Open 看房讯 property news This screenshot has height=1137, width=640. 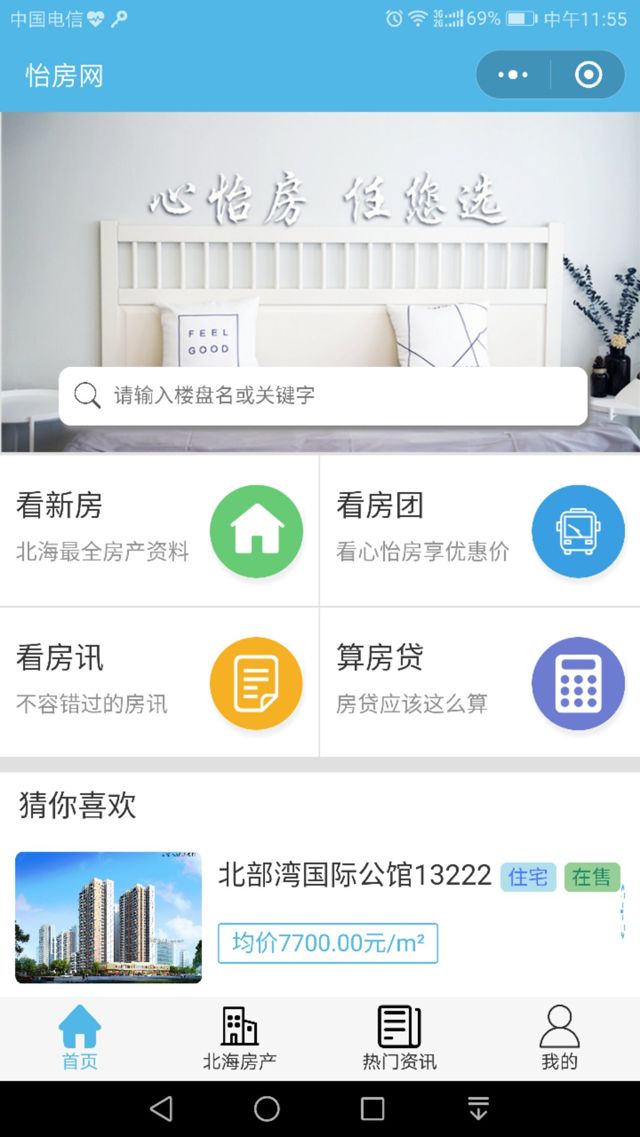coord(160,682)
